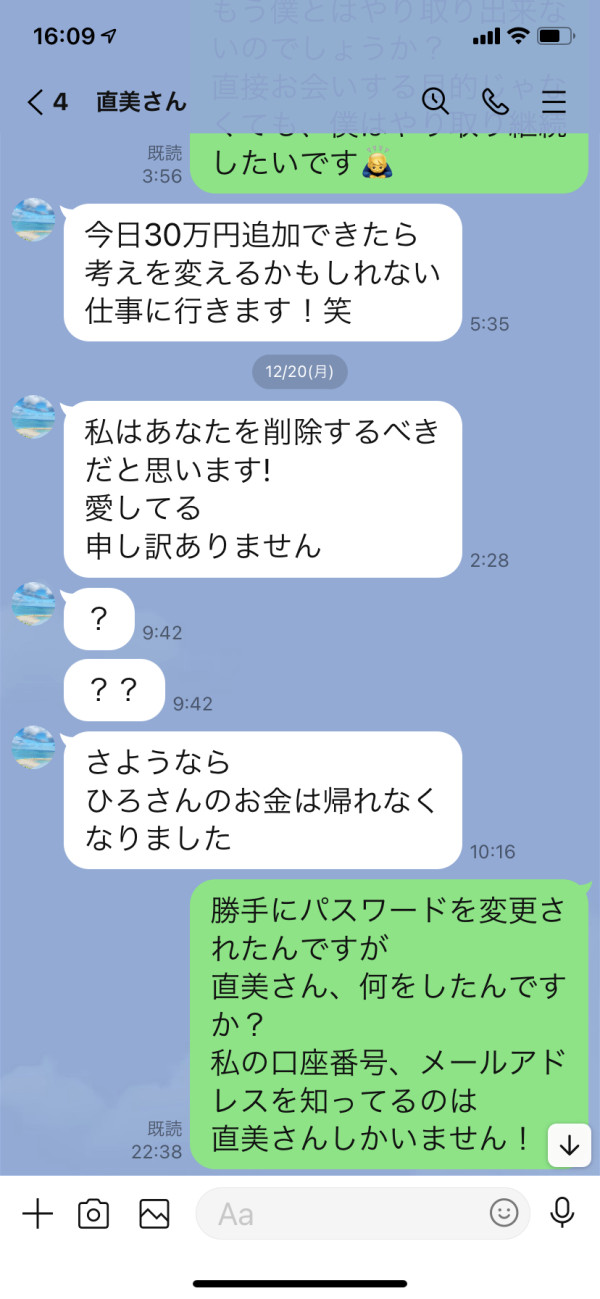600x1299 pixels.
Task: Open 直美さん's profile from 今日30万円 message avatar
Action: (34, 220)
